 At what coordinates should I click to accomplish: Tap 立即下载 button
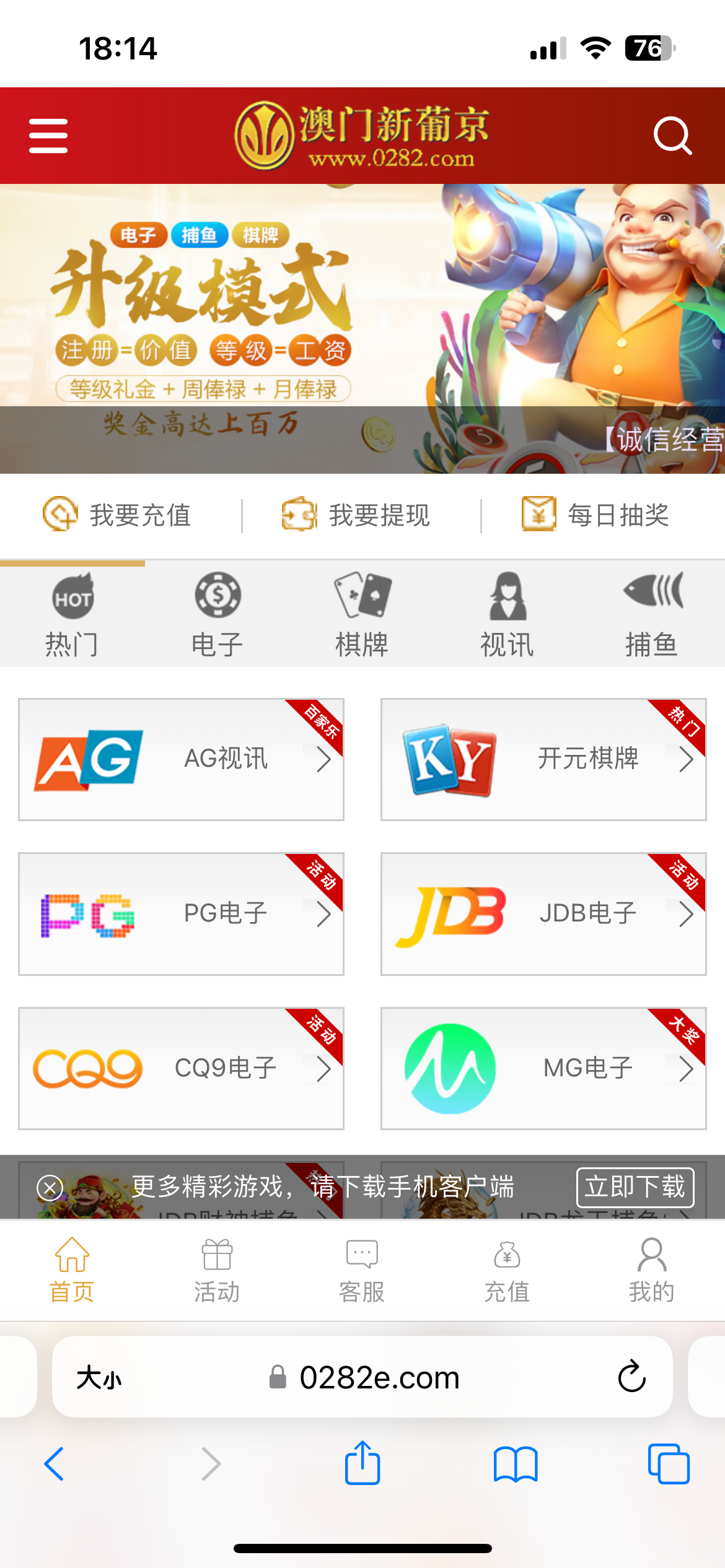point(635,1187)
